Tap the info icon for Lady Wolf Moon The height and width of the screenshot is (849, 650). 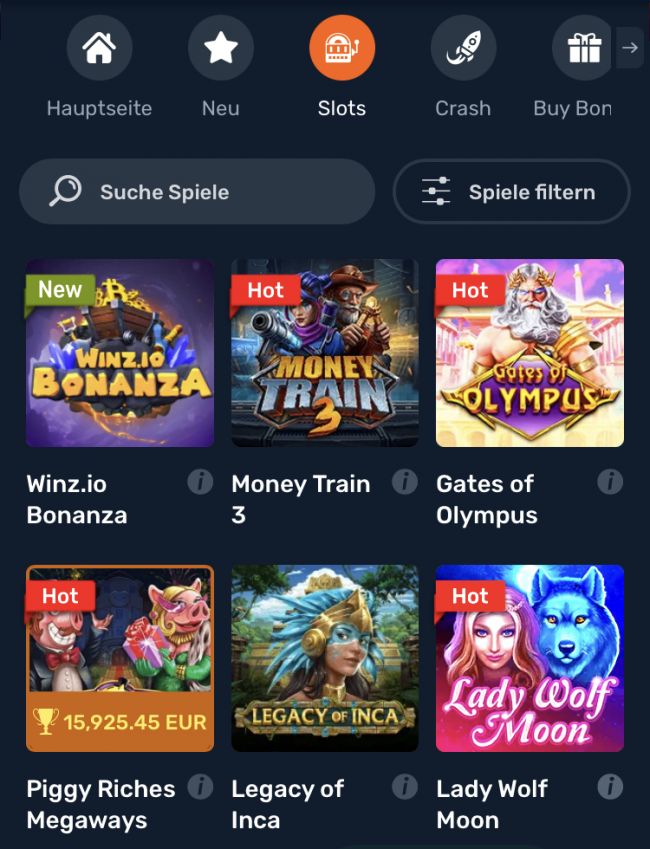610,787
